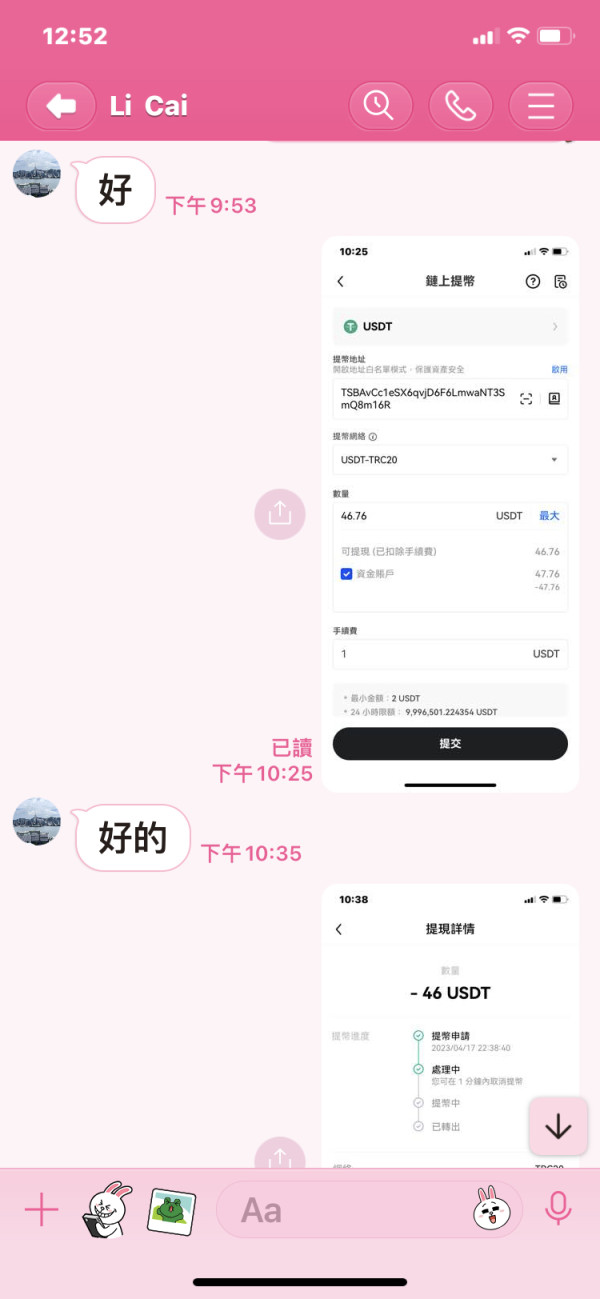The image size is (600, 1299).
Task: Open the plus attachment menu
Action: tap(41, 1210)
